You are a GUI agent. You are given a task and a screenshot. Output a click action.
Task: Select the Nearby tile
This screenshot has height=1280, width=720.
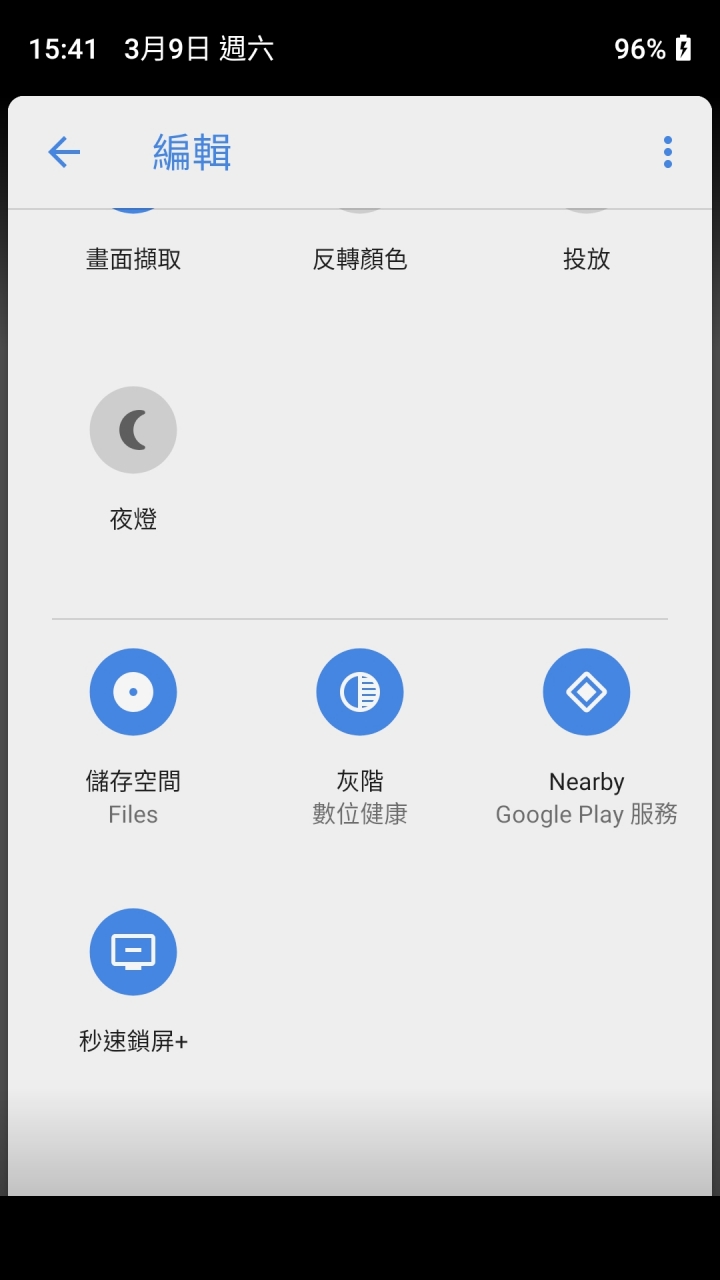[x=586, y=692]
